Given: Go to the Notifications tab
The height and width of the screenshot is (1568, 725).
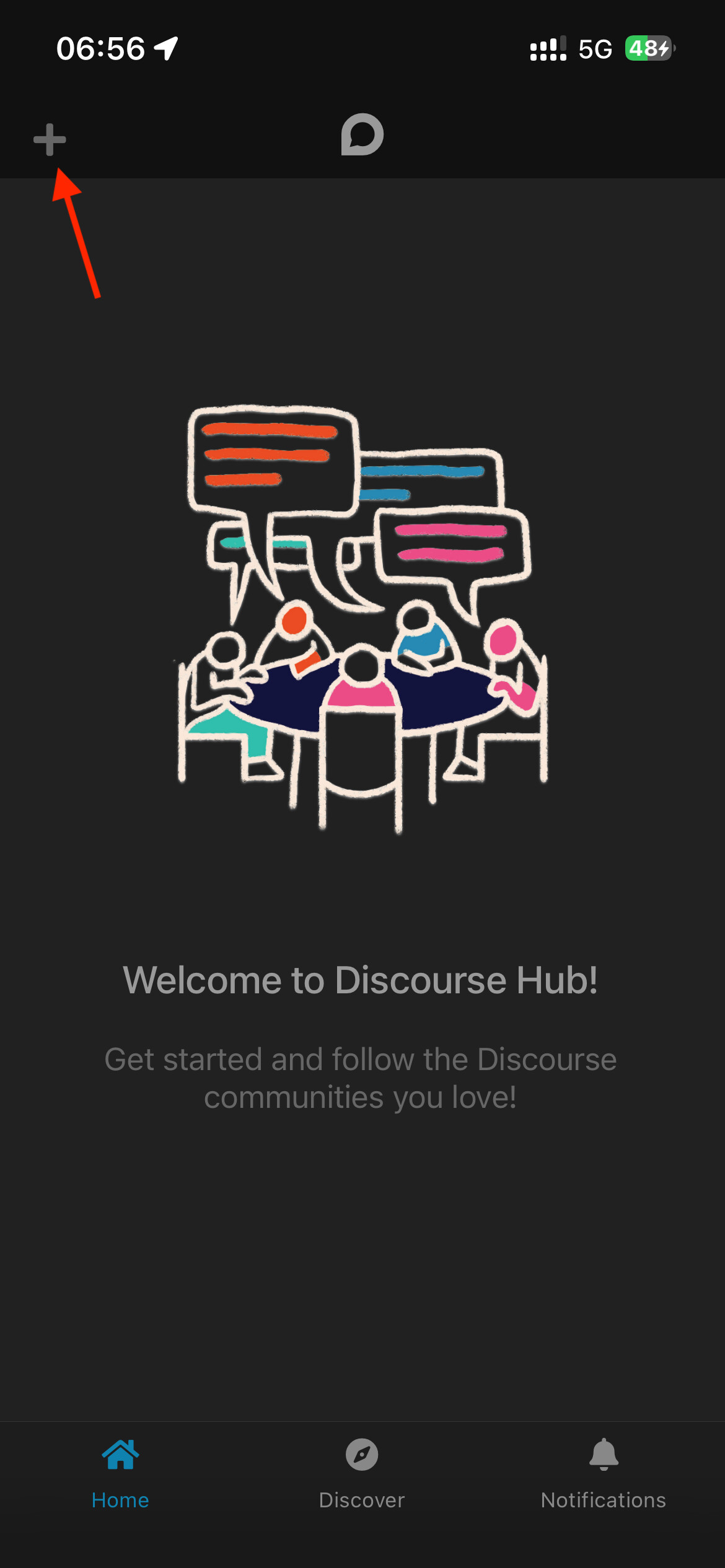Looking at the screenshot, I should coord(603,1474).
